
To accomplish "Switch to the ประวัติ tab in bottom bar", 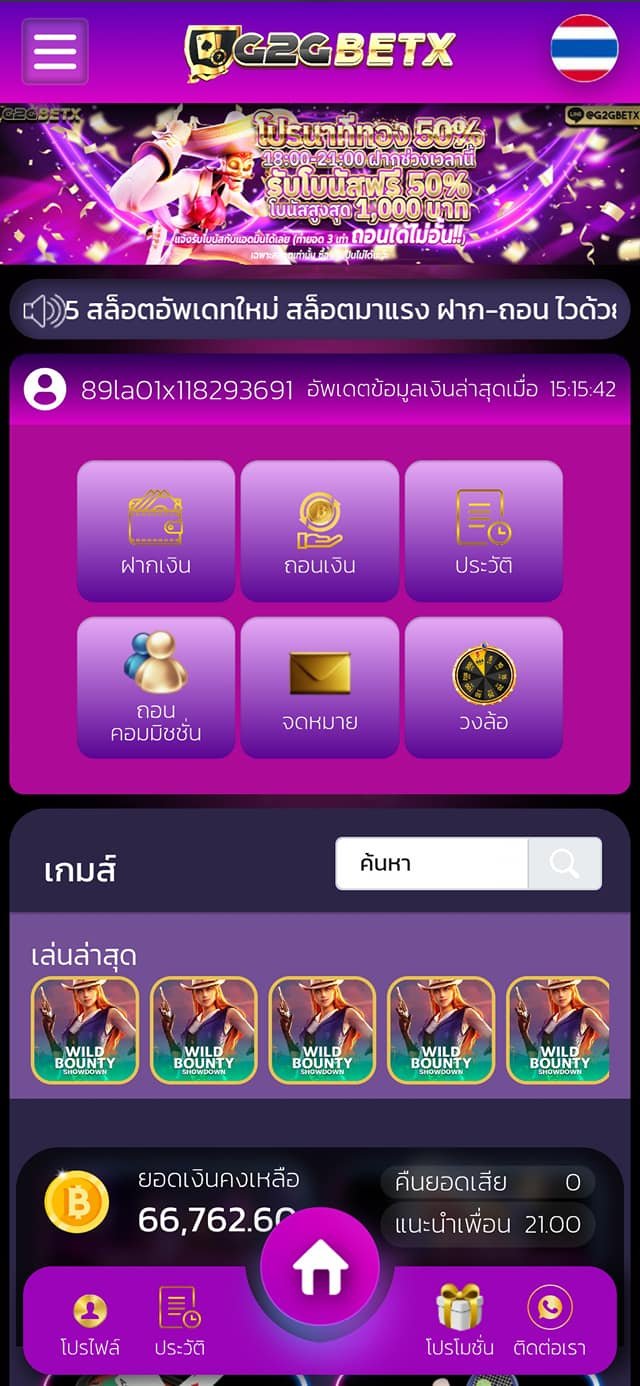I will (x=180, y=1321).
